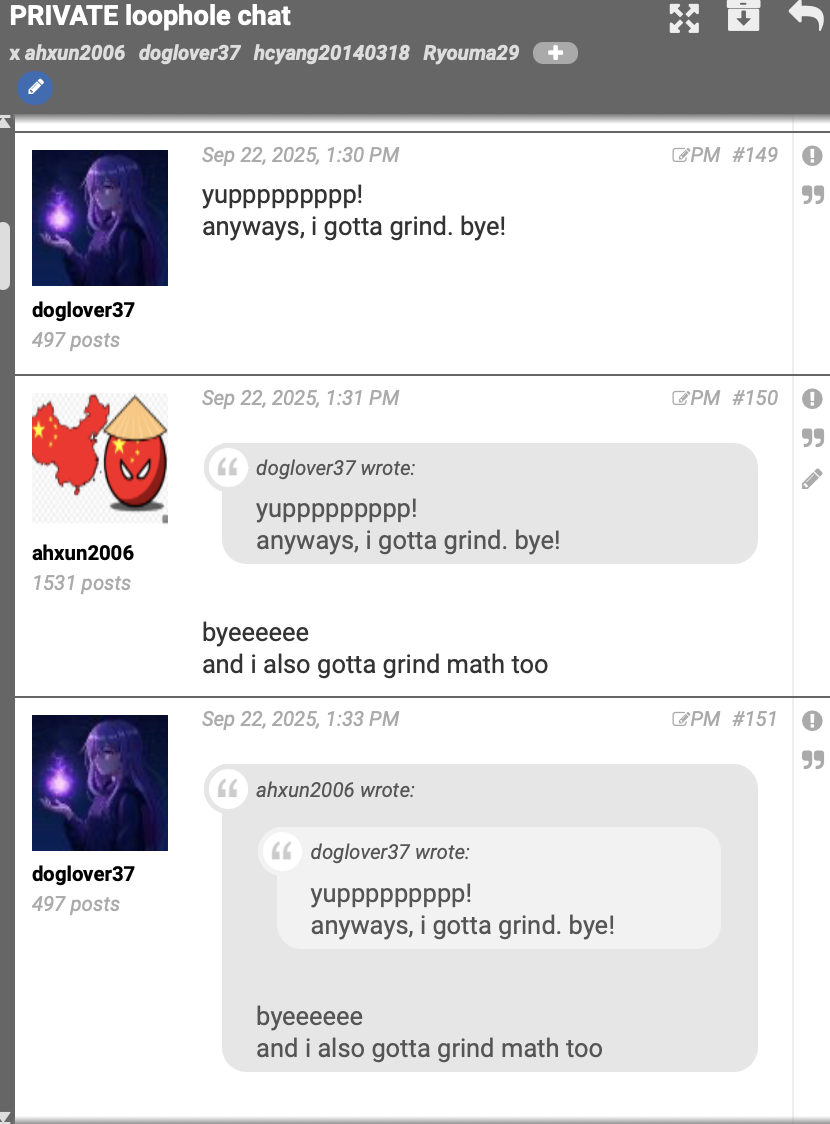Report post #150 by ahxun2006
830x1124 pixels.
(812, 399)
